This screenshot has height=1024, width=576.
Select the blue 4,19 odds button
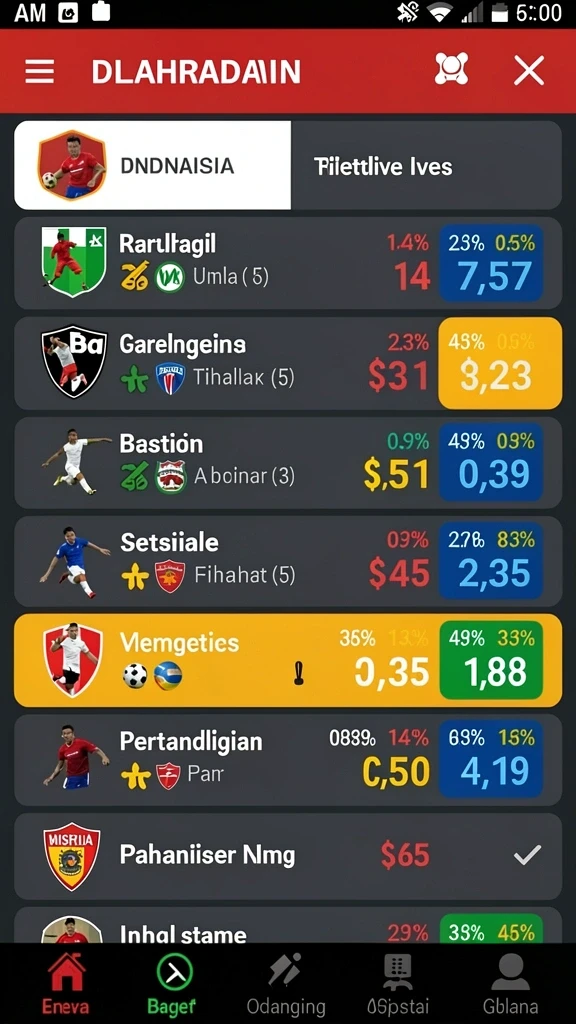click(491, 760)
